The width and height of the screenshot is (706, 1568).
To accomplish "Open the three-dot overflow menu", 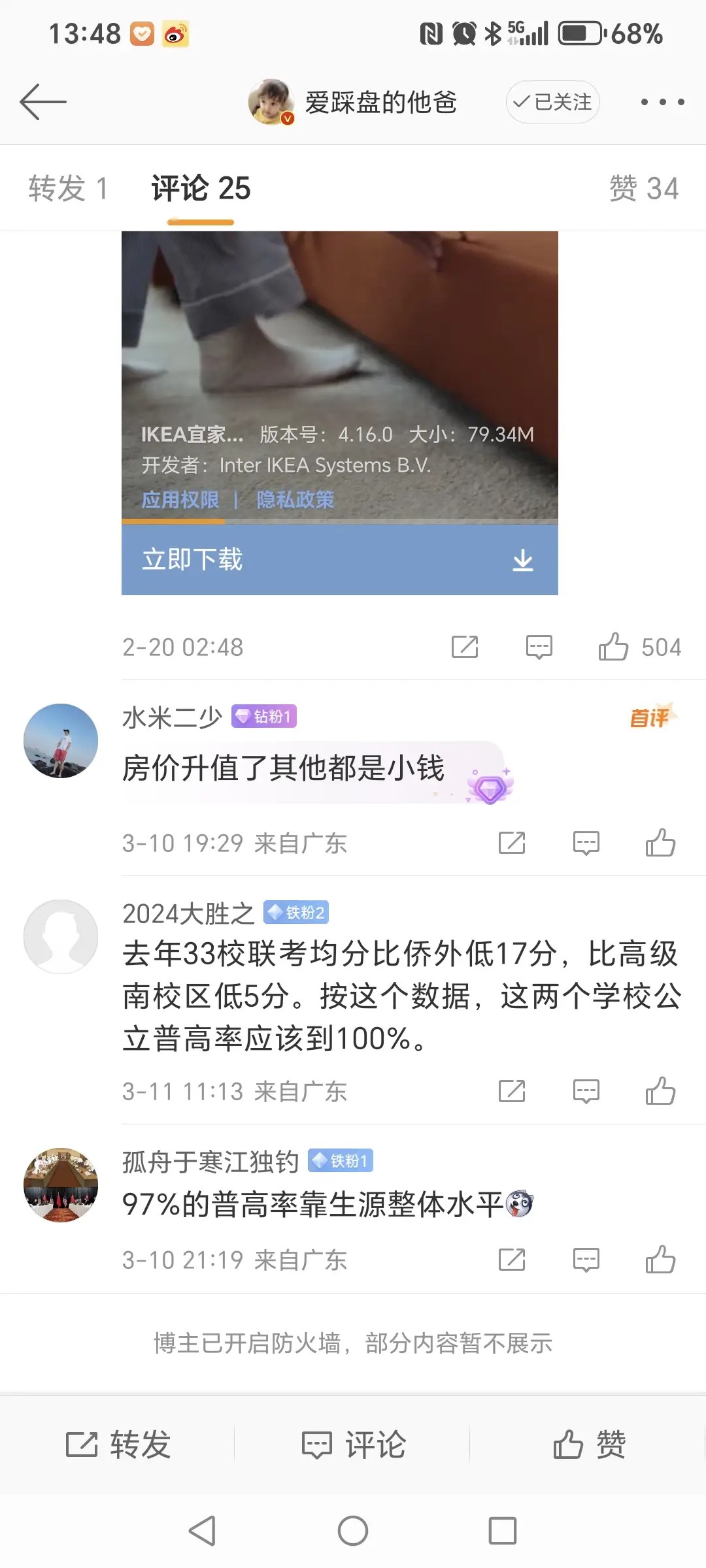I will click(662, 102).
